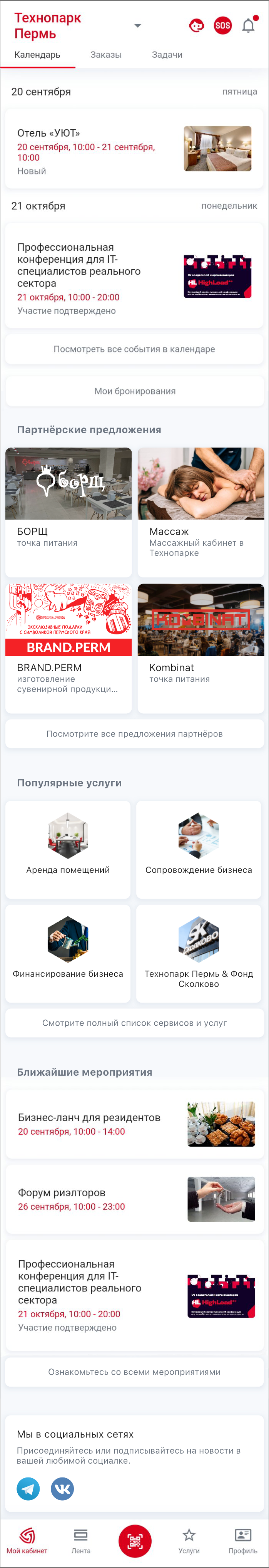Screen dimensions: 269x1568
Task: Switch to the Заказы tab
Action: pos(106,55)
